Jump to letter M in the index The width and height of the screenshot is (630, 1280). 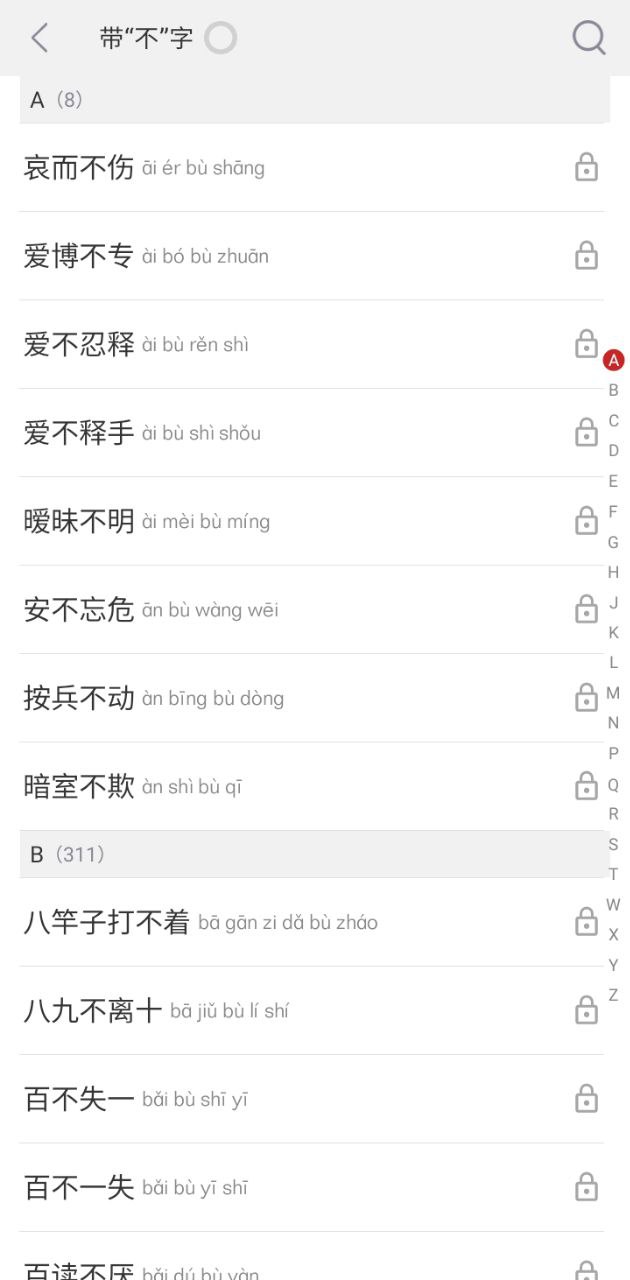[x=613, y=693]
